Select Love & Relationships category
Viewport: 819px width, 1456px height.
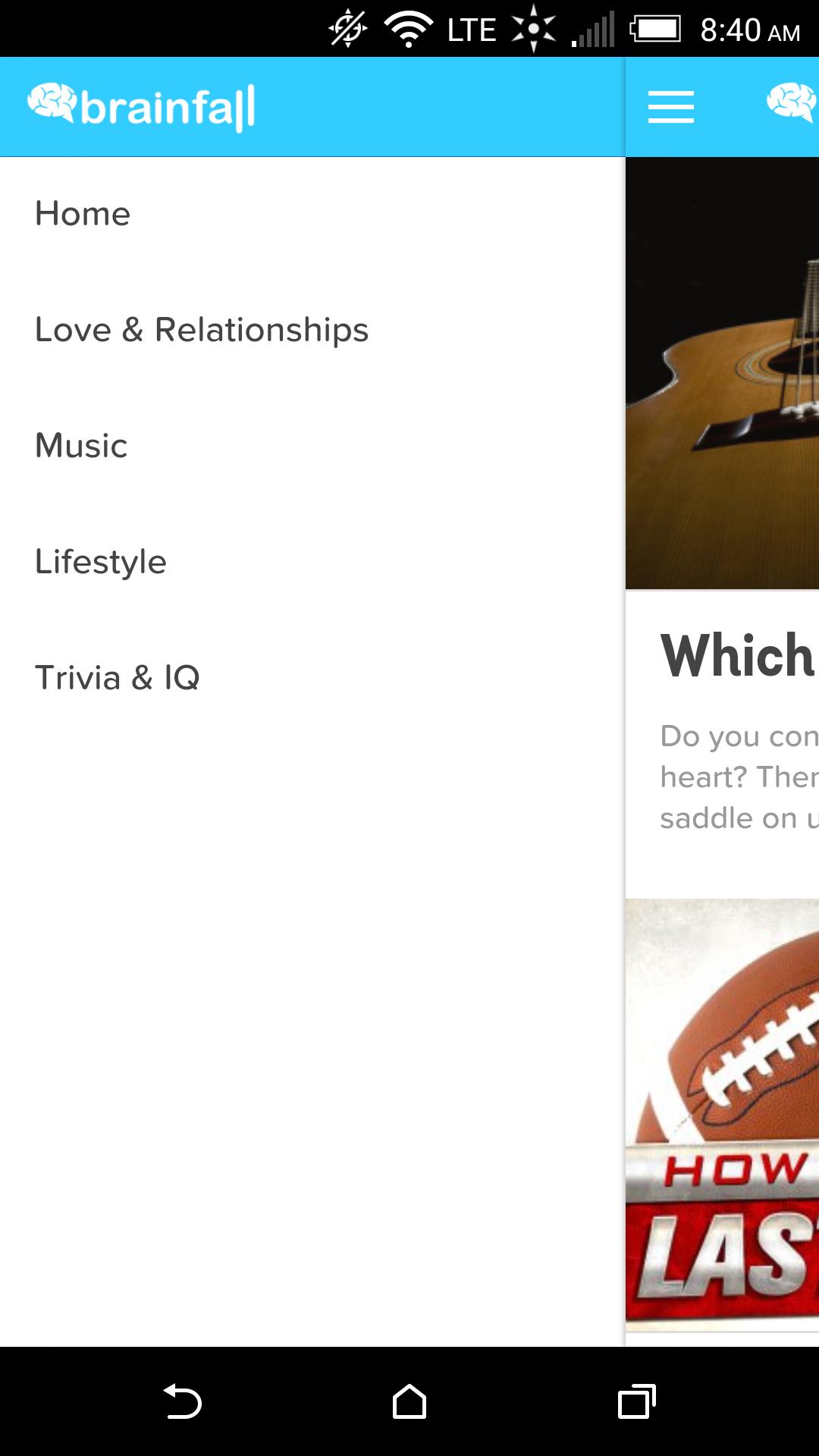coord(202,330)
